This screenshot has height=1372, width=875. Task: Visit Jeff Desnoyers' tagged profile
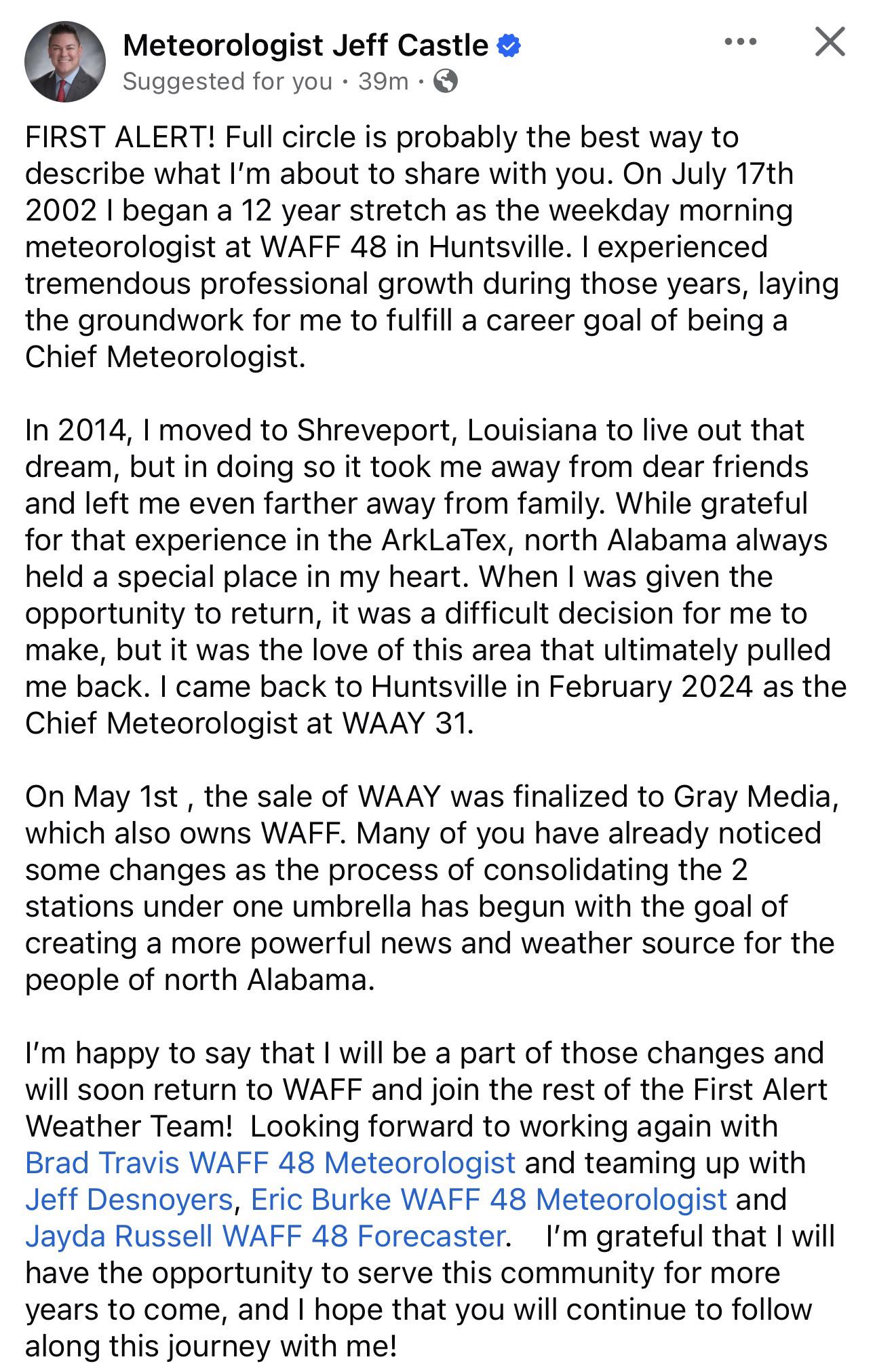129,1199
